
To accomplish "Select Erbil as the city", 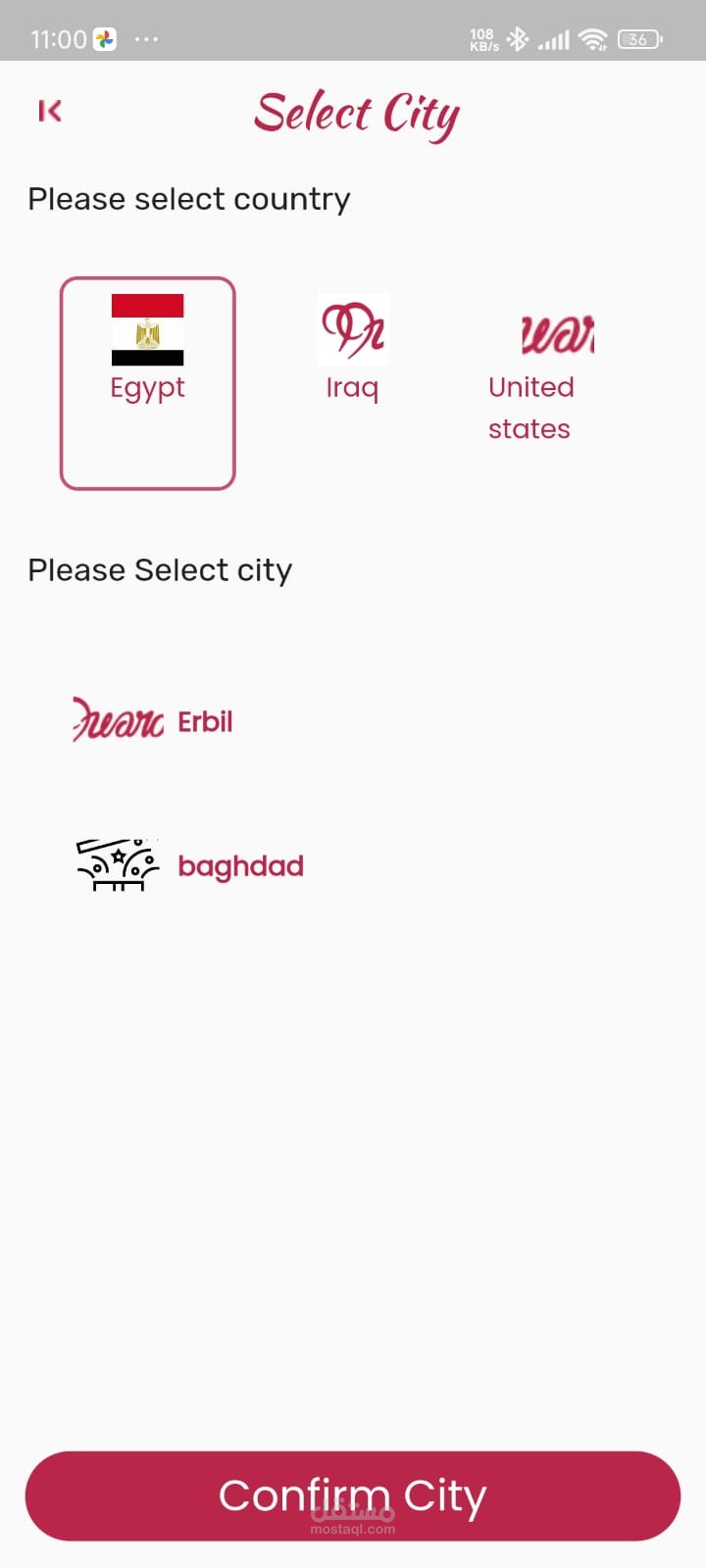I will click(x=155, y=721).
